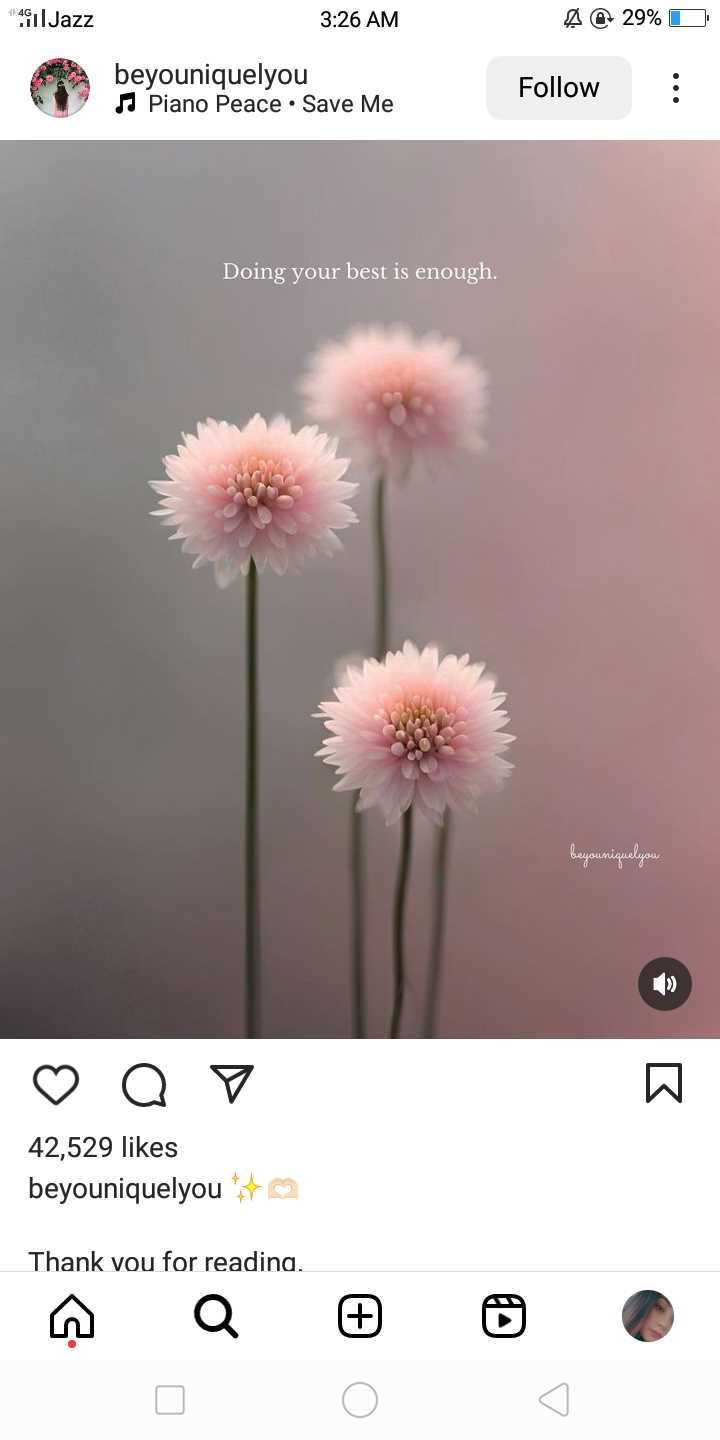Open the Piano Peace Save Me audio

254,104
